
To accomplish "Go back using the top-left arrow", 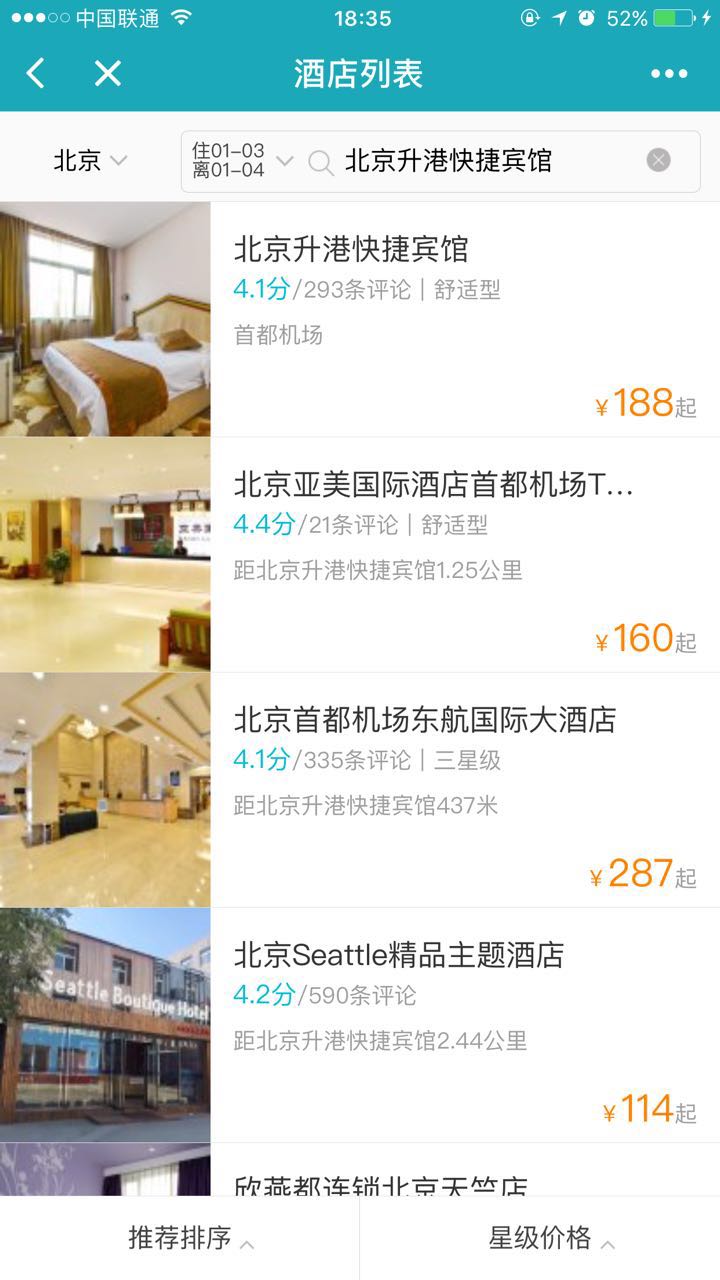I will click(36, 73).
